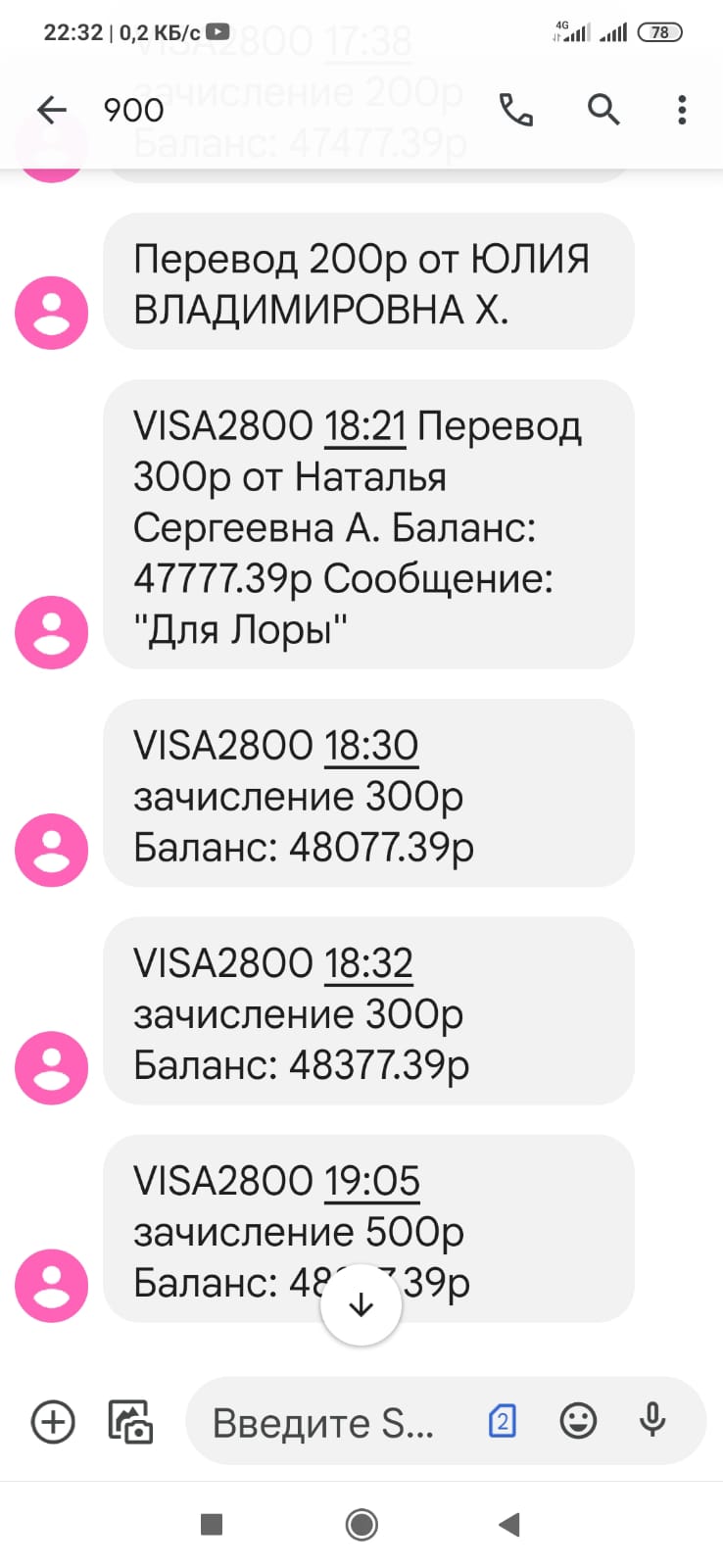Go to the system home screen

(x=361, y=1525)
